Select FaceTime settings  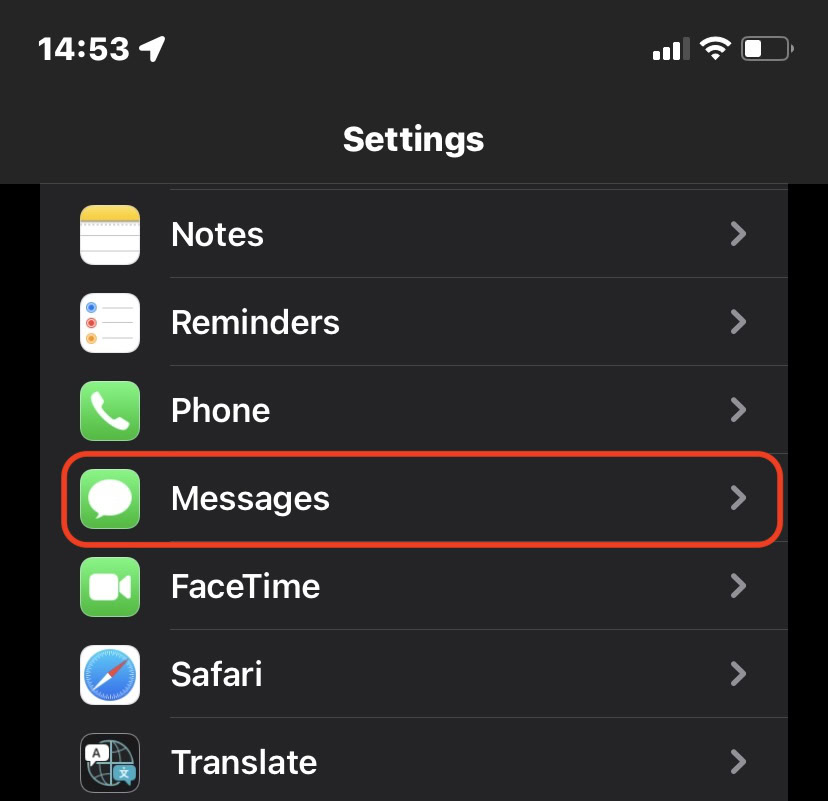click(x=414, y=586)
